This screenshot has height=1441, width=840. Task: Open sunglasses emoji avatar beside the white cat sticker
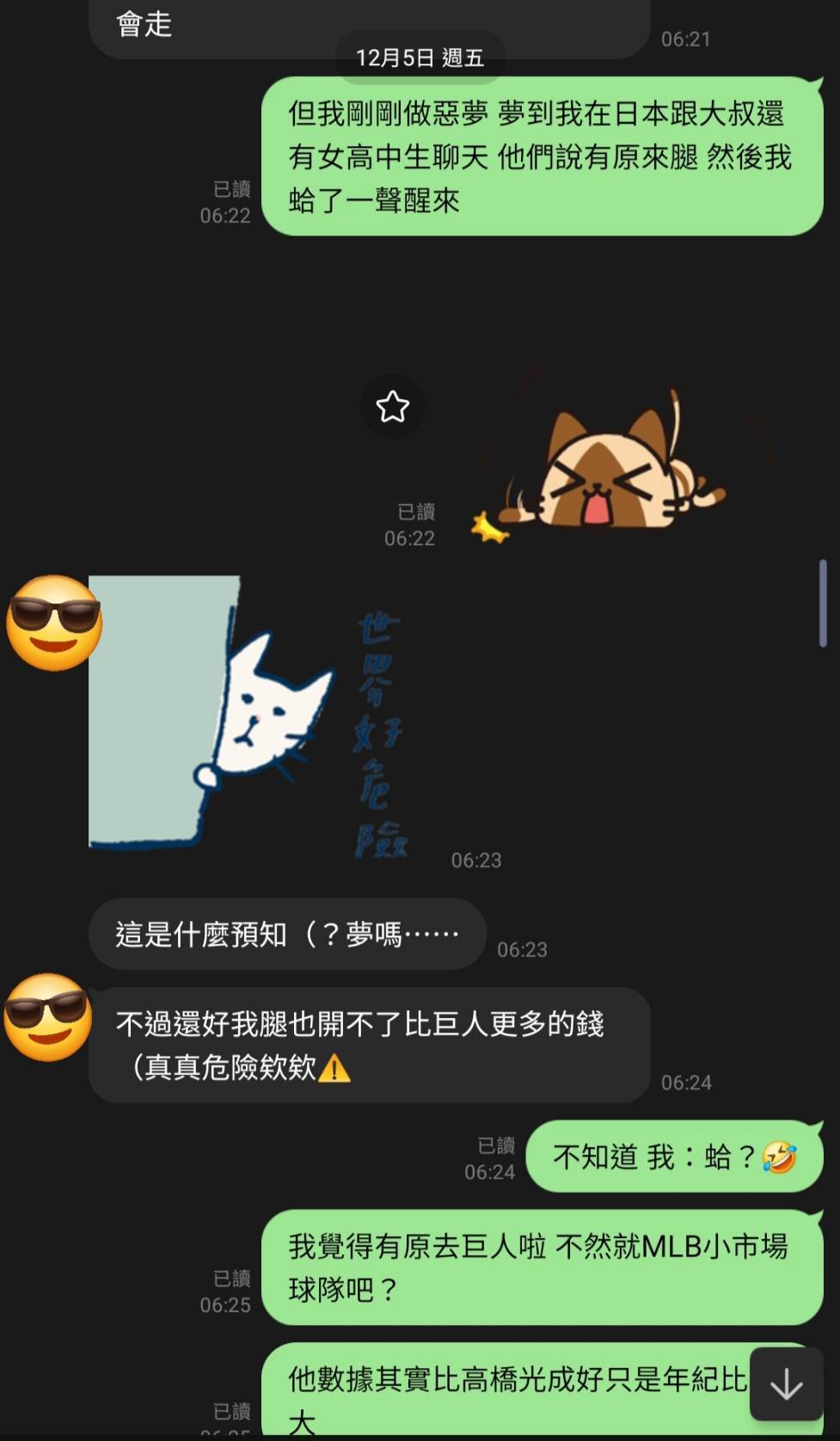[x=53, y=623]
